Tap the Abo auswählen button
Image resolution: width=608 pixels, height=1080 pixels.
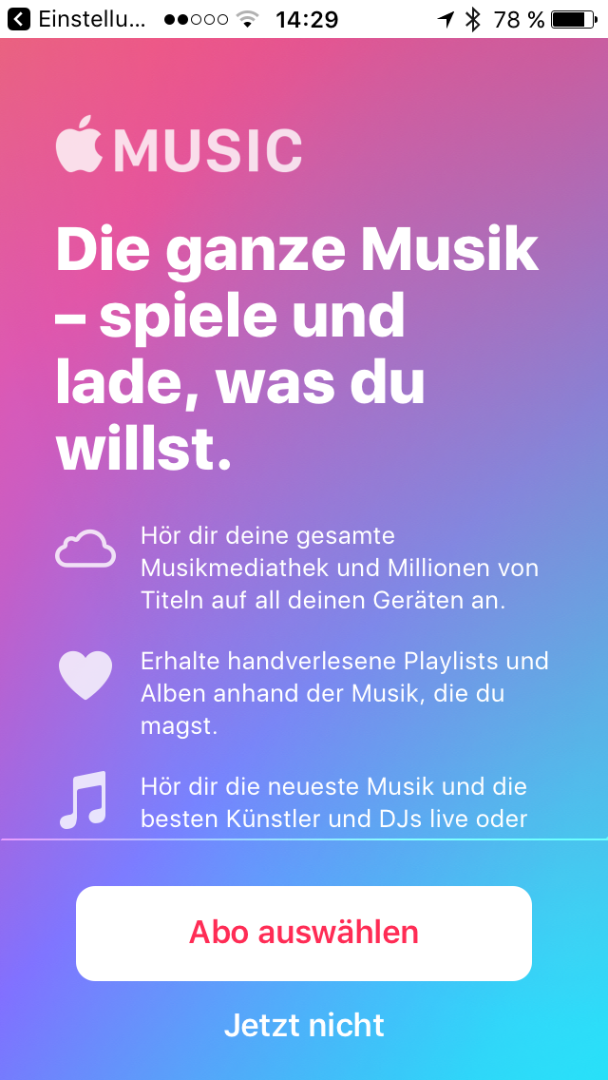click(304, 933)
